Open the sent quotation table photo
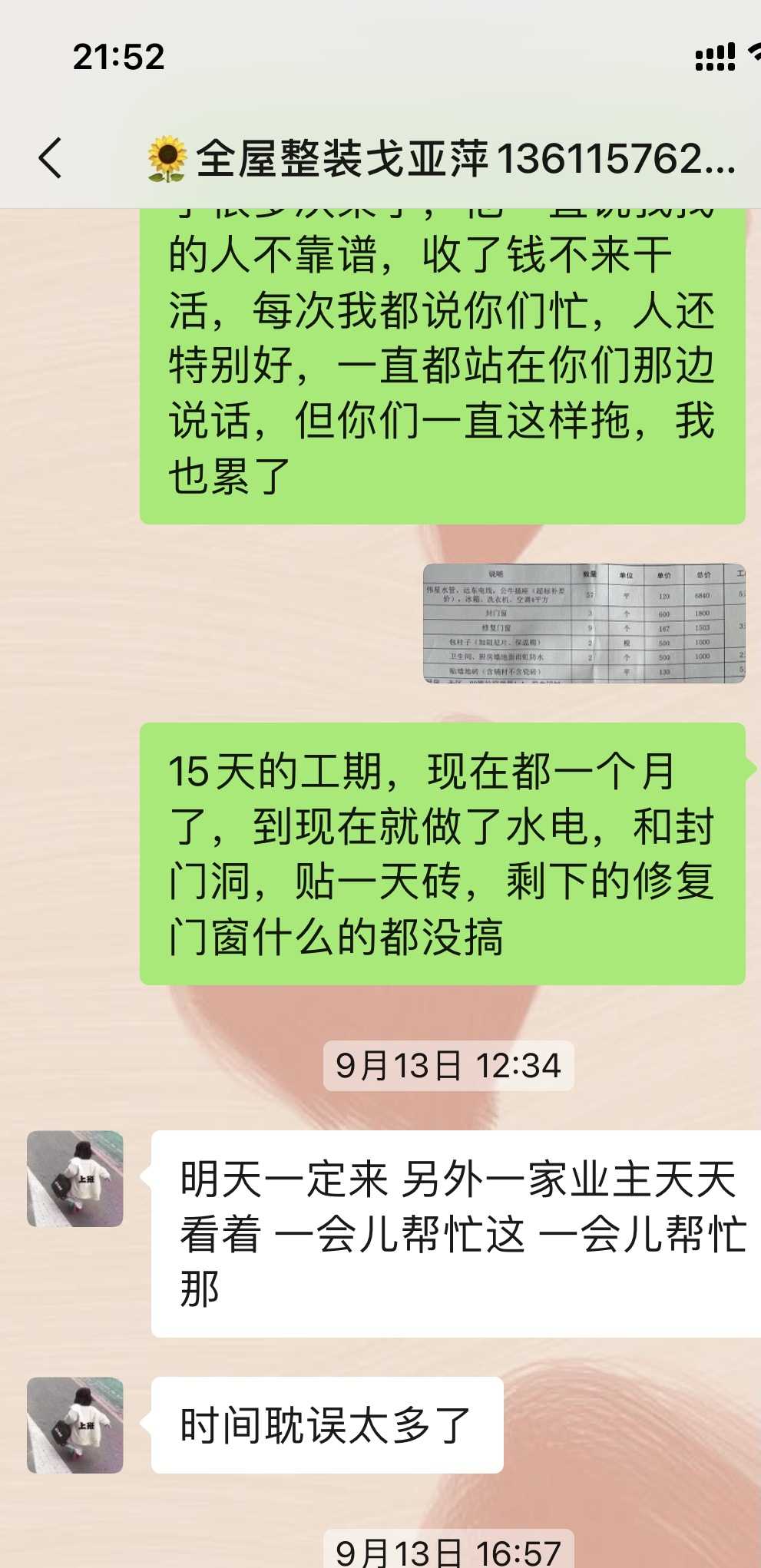Screen dimensions: 761x1568 (x=584, y=623)
